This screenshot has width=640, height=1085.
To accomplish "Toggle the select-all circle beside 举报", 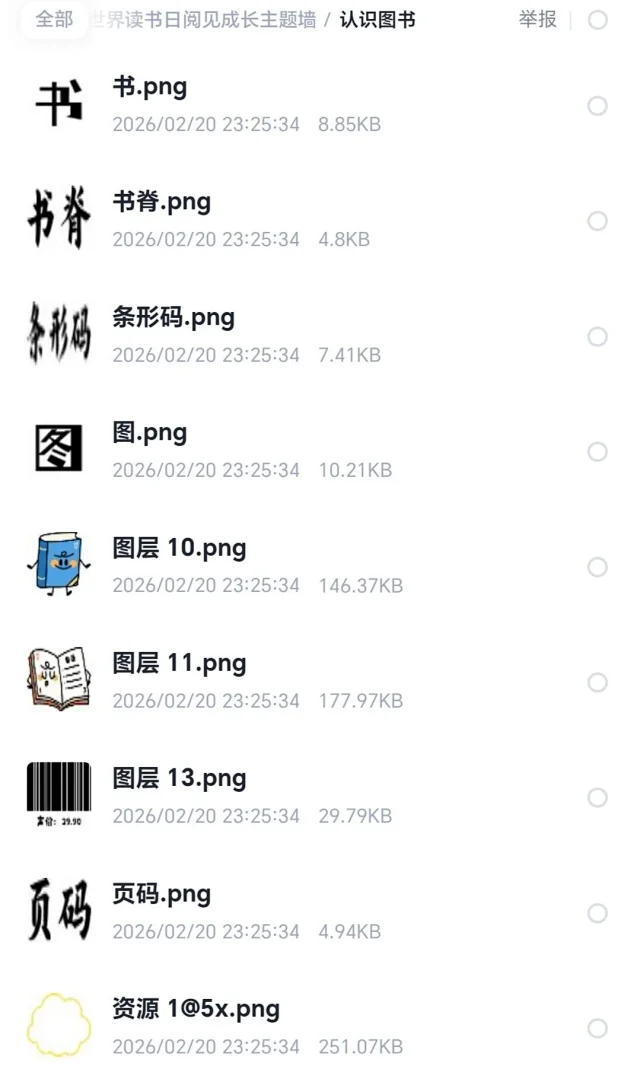I will (598, 20).
